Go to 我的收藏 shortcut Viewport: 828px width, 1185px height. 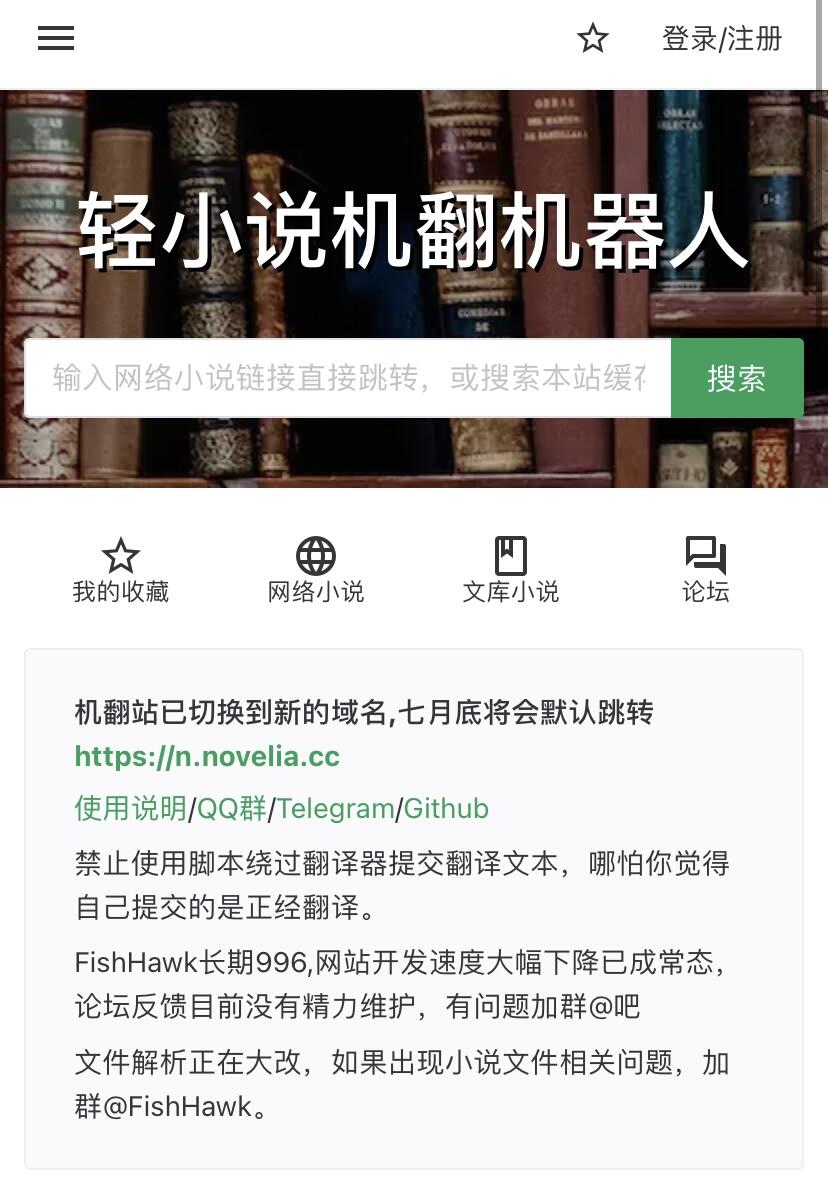click(x=121, y=571)
